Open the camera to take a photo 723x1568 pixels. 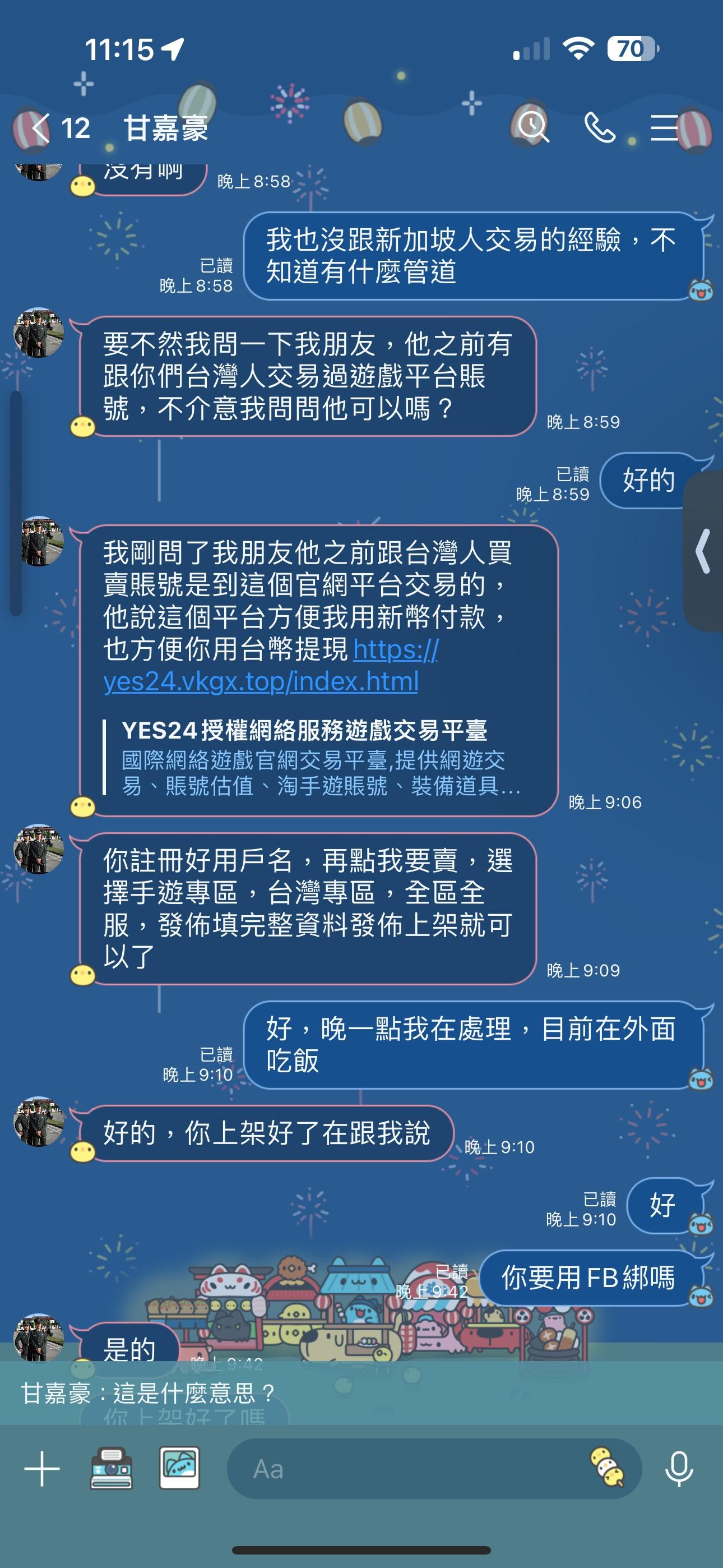(x=112, y=1468)
